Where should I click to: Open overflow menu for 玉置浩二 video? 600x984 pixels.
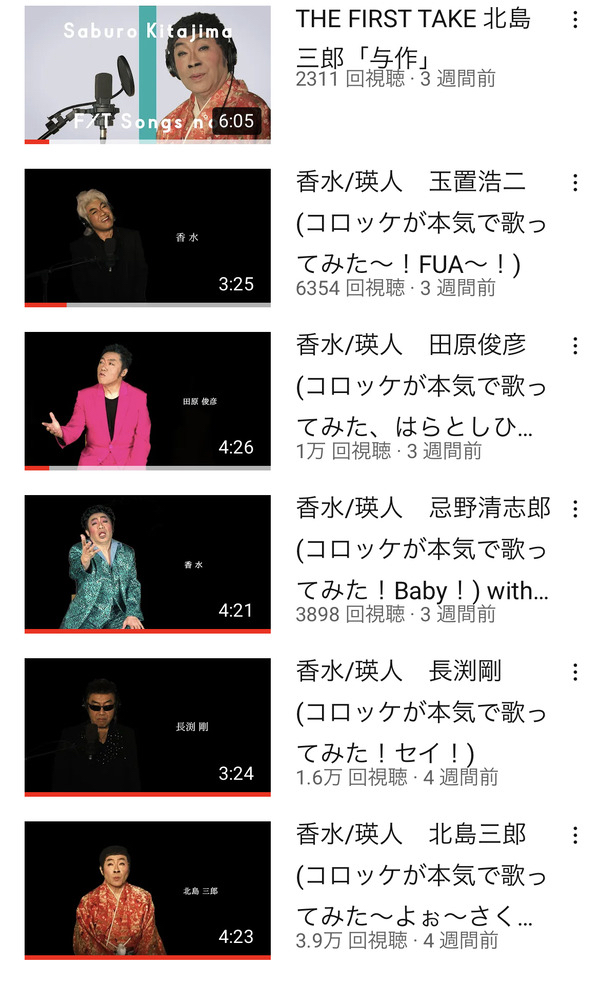point(575,183)
